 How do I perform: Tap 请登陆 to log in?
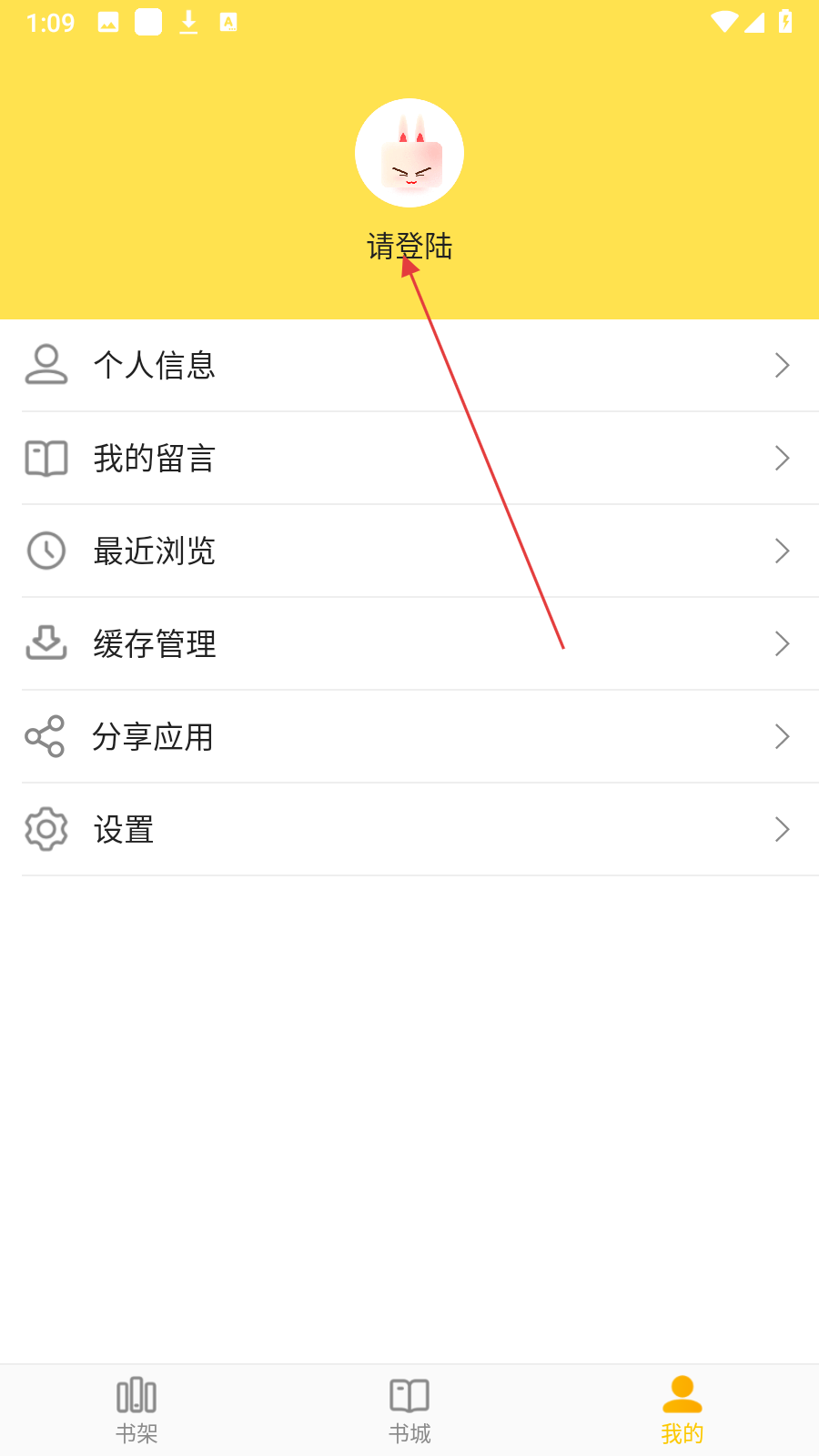point(409,246)
